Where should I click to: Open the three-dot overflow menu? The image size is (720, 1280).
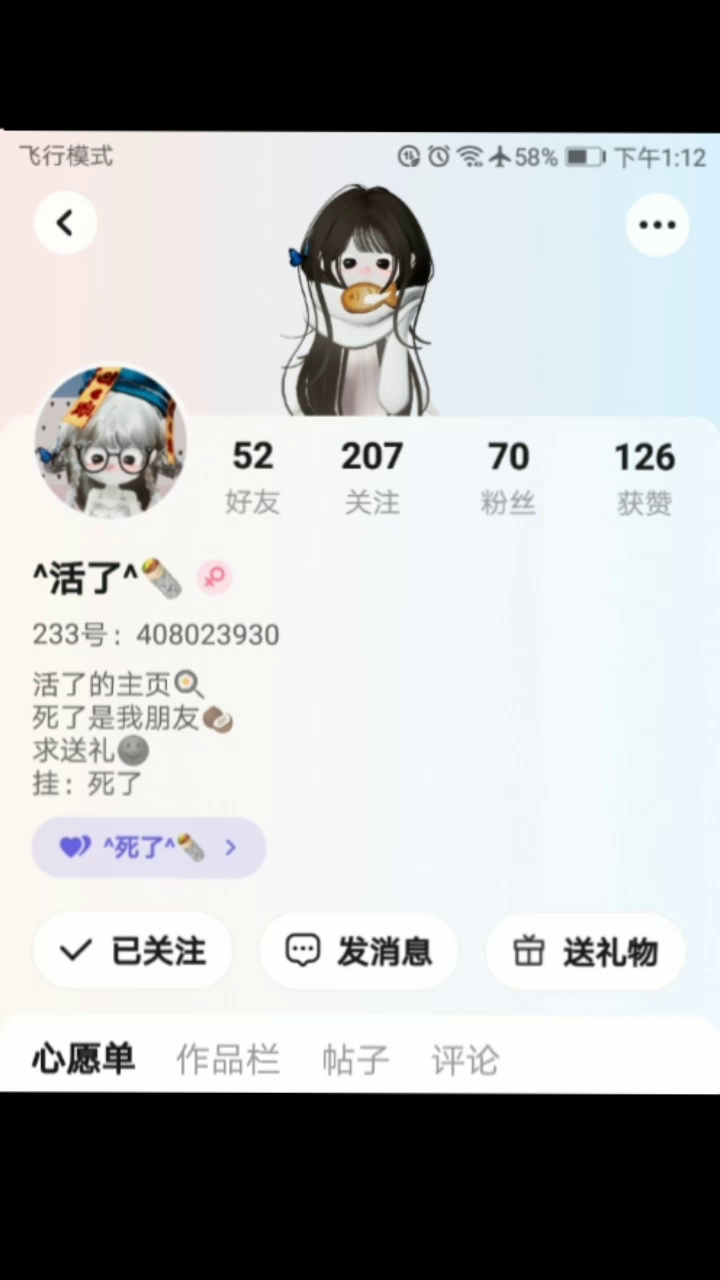[x=657, y=225]
